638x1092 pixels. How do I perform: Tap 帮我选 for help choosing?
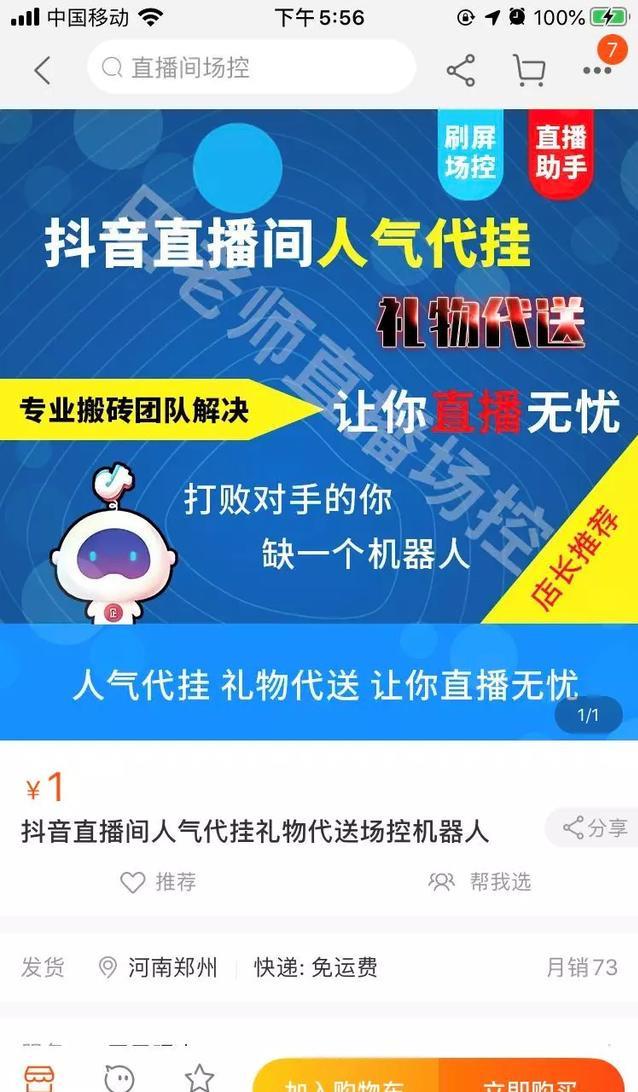pos(480,881)
